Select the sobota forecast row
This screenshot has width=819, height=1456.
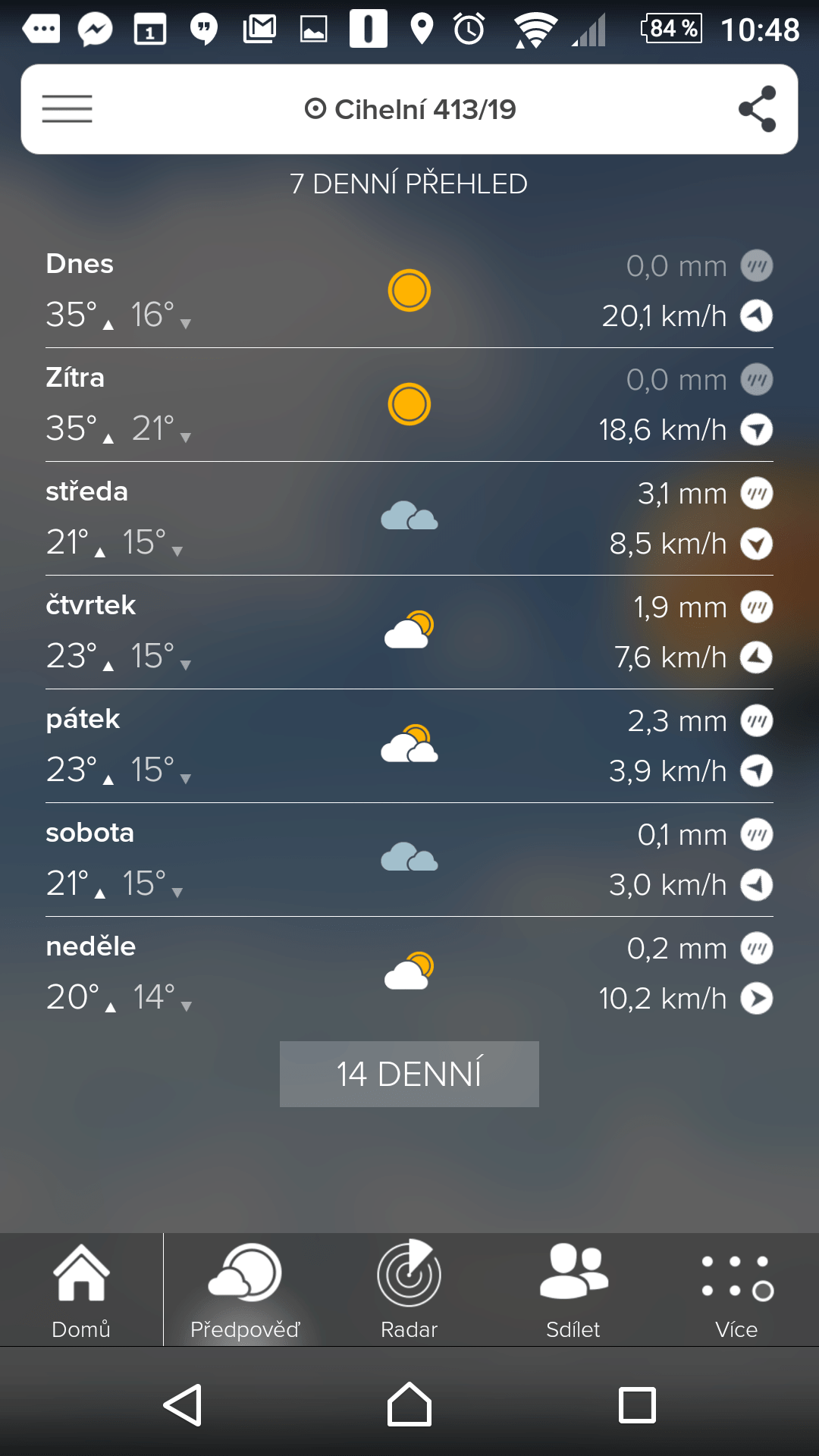[409, 861]
